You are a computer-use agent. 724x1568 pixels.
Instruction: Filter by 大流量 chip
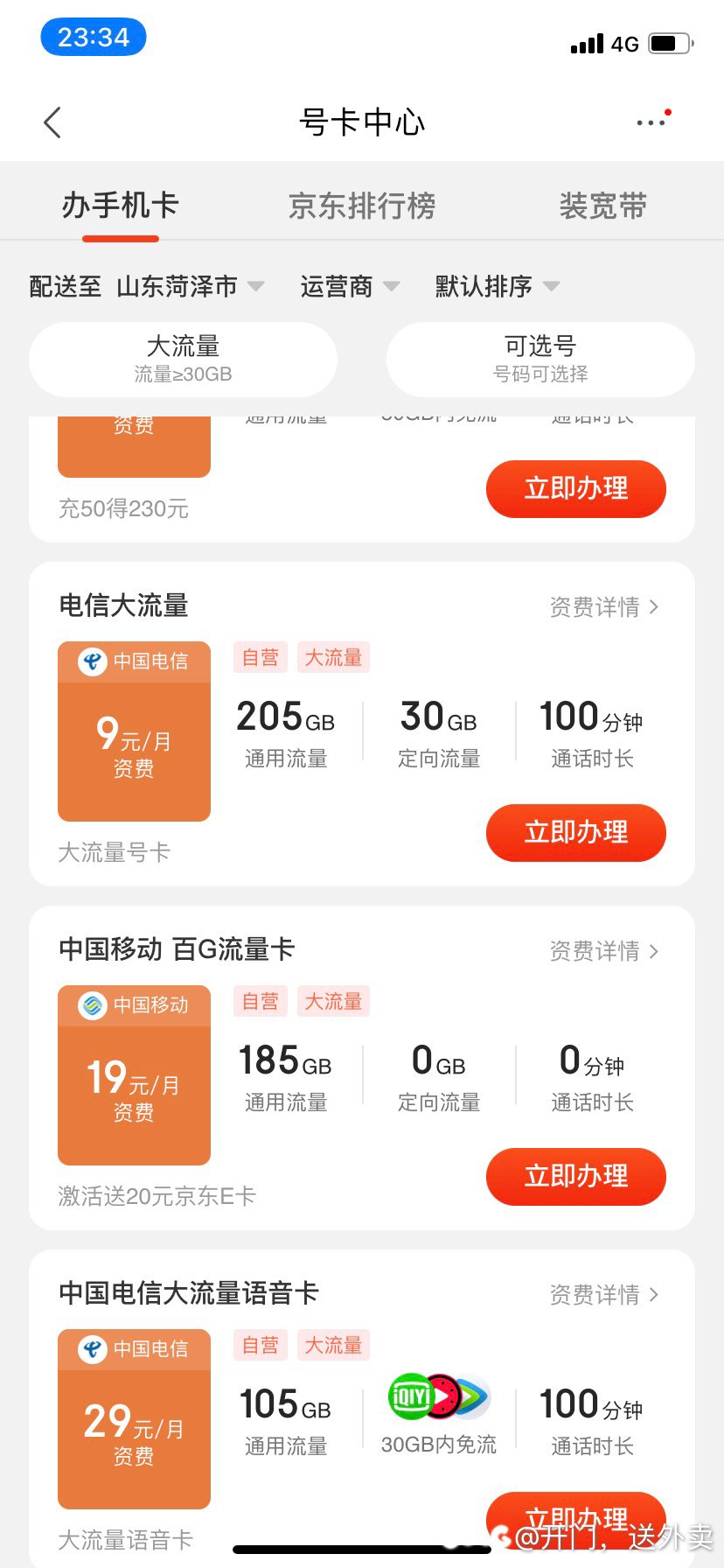(x=183, y=360)
